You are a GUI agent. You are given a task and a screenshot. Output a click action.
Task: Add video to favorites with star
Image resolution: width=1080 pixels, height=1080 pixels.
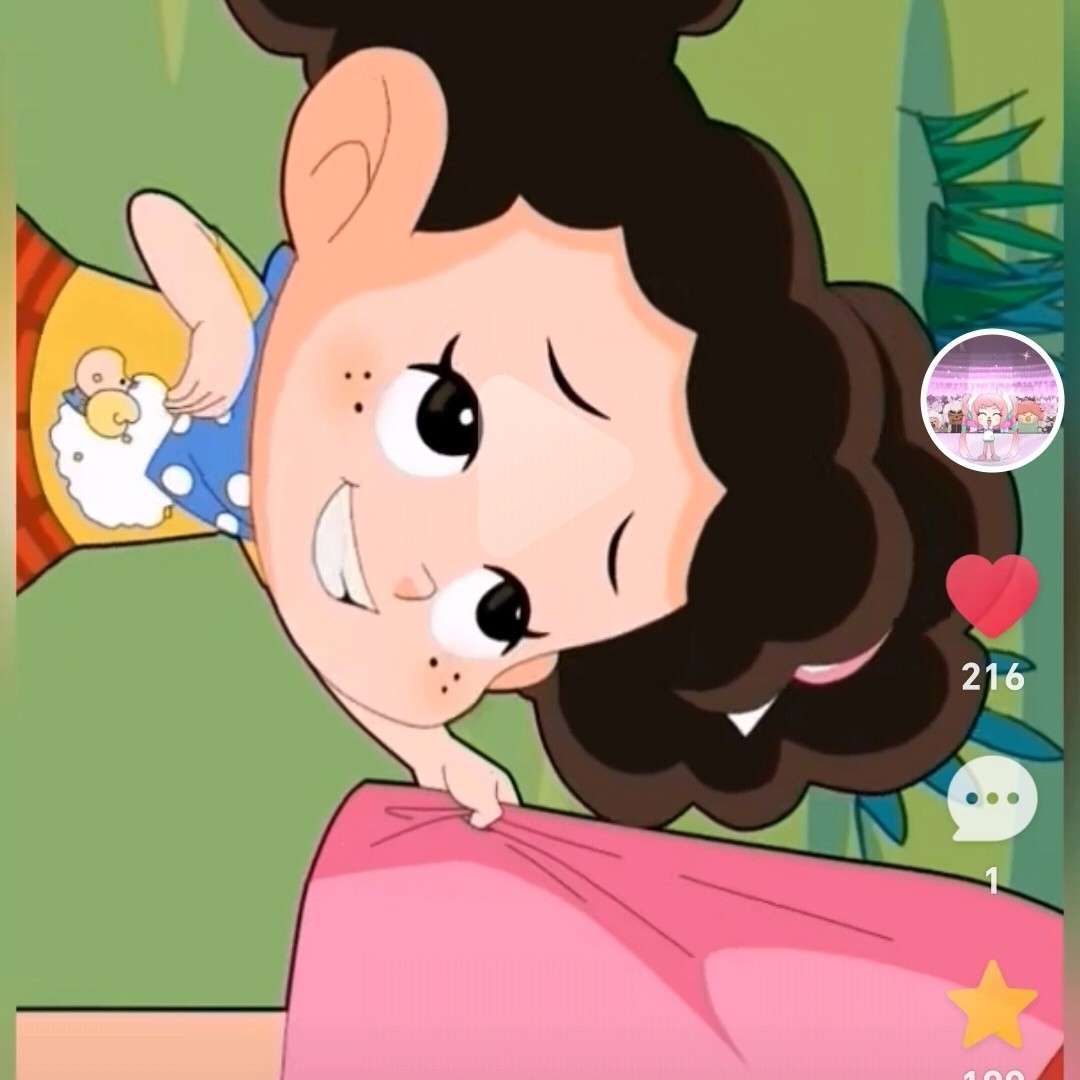[992, 1003]
